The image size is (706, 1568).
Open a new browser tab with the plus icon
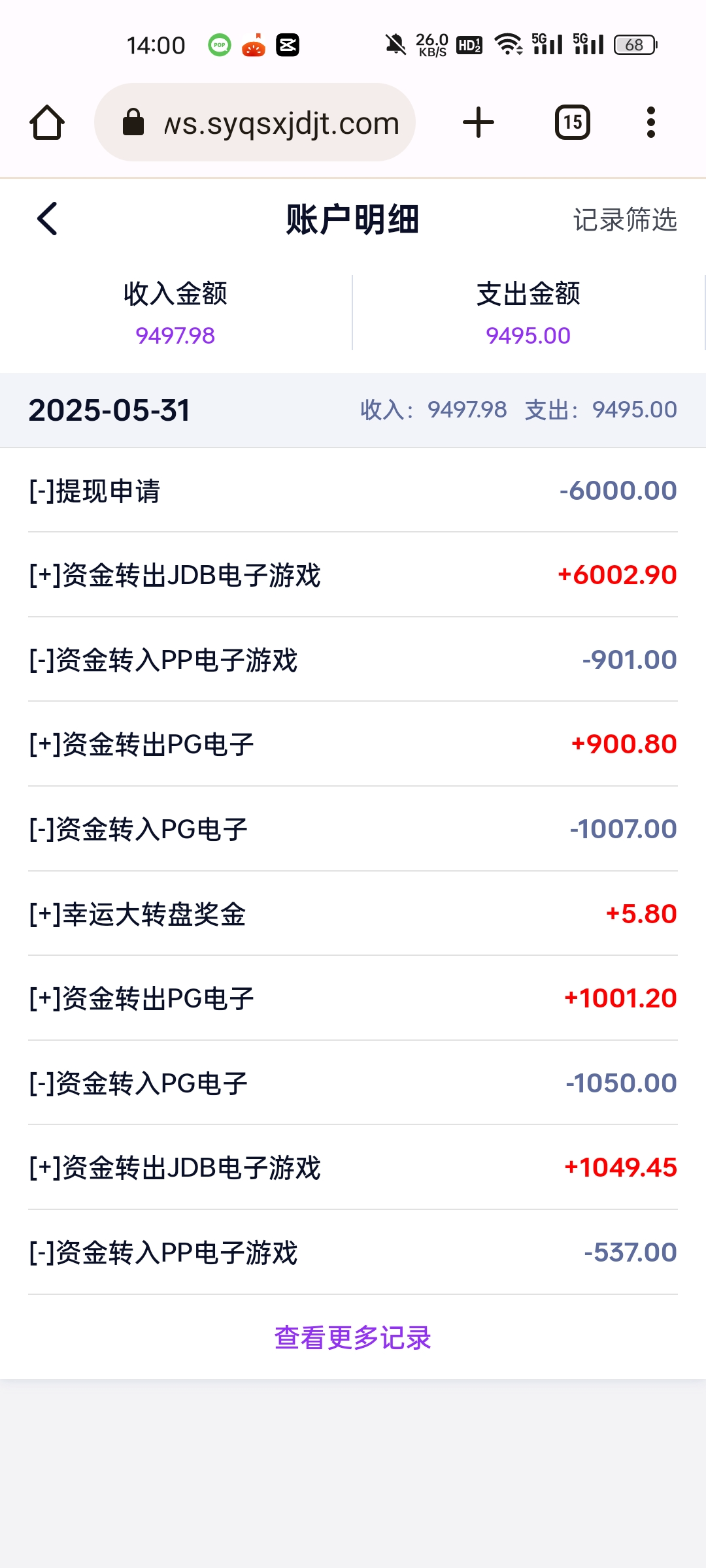478,122
